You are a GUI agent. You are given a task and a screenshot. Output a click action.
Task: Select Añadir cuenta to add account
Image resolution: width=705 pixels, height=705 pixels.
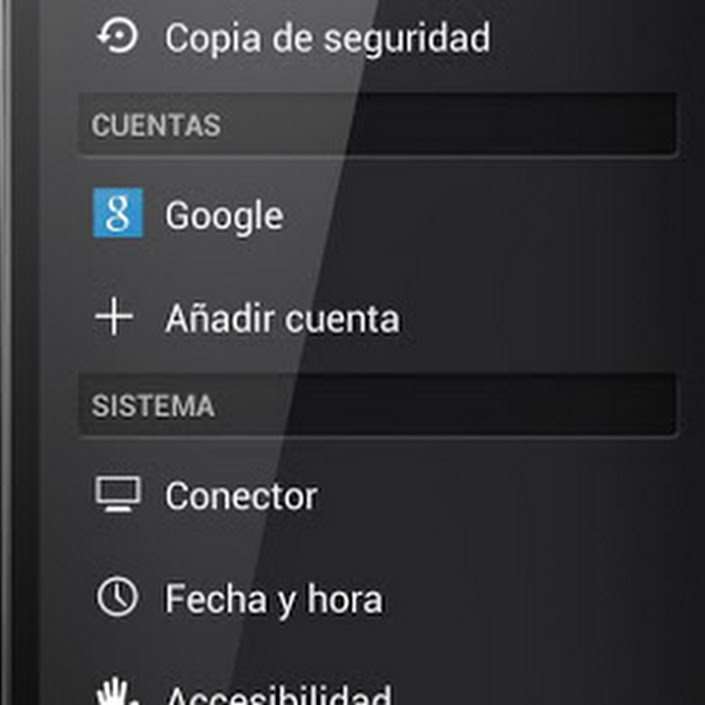(281, 319)
